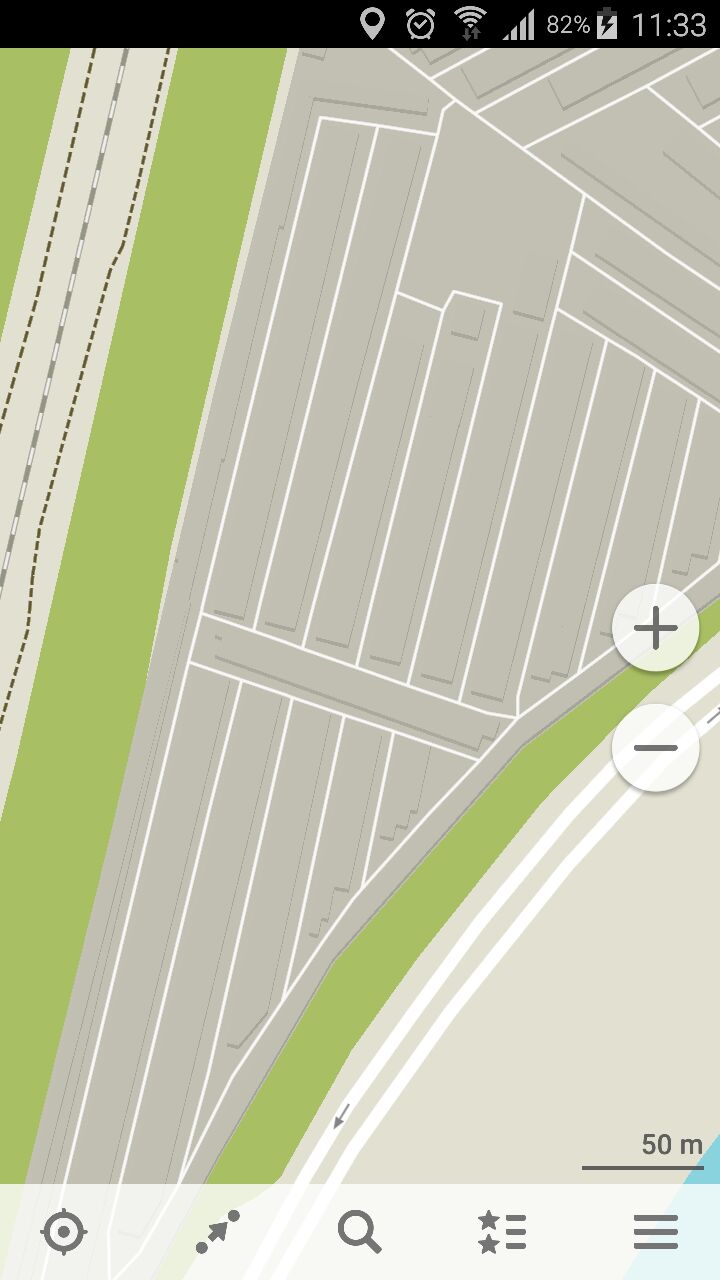Open bookmarks list
The height and width of the screenshot is (1280, 720).
click(x=502, y=1232)
